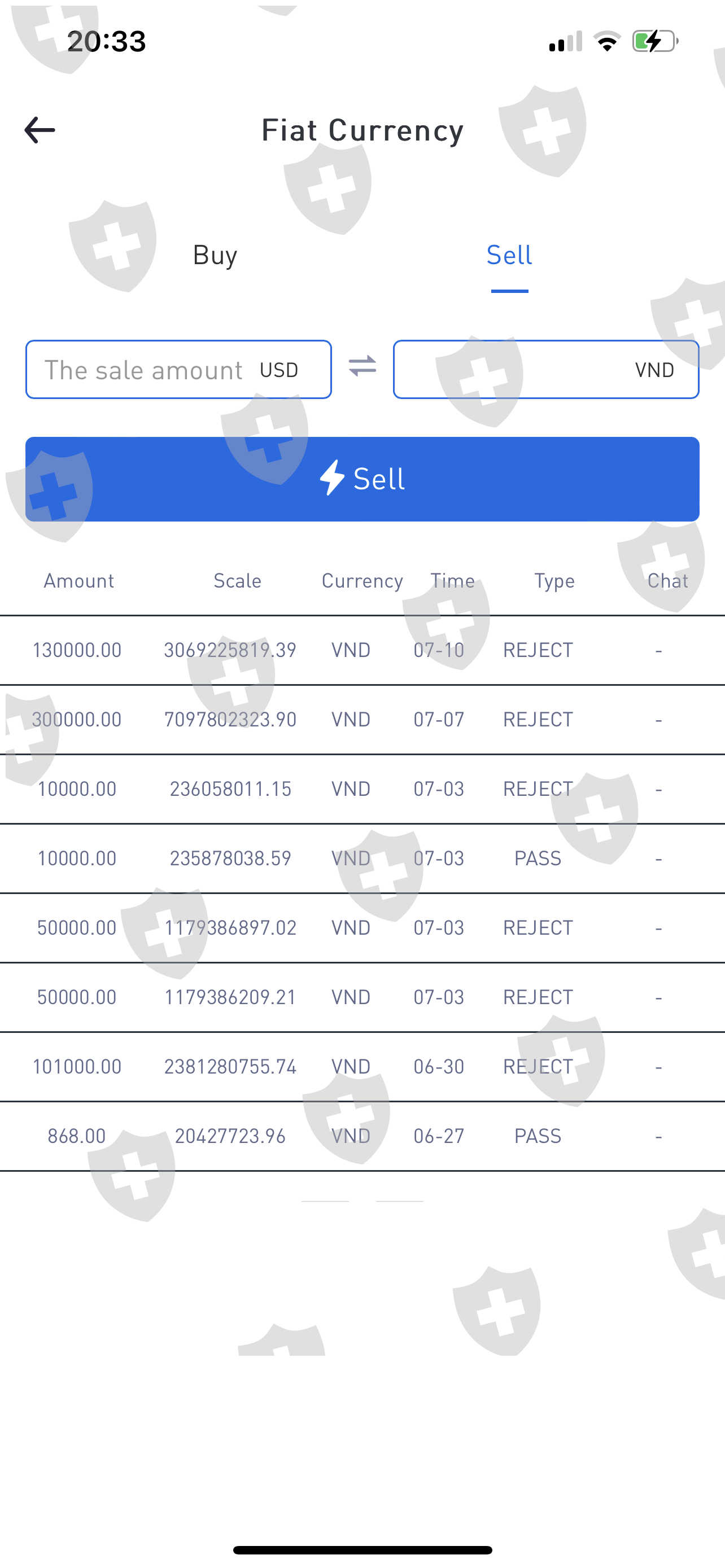Tap the blue Sell button
The height and width of the screenshot is (1568, 725).
362,479
